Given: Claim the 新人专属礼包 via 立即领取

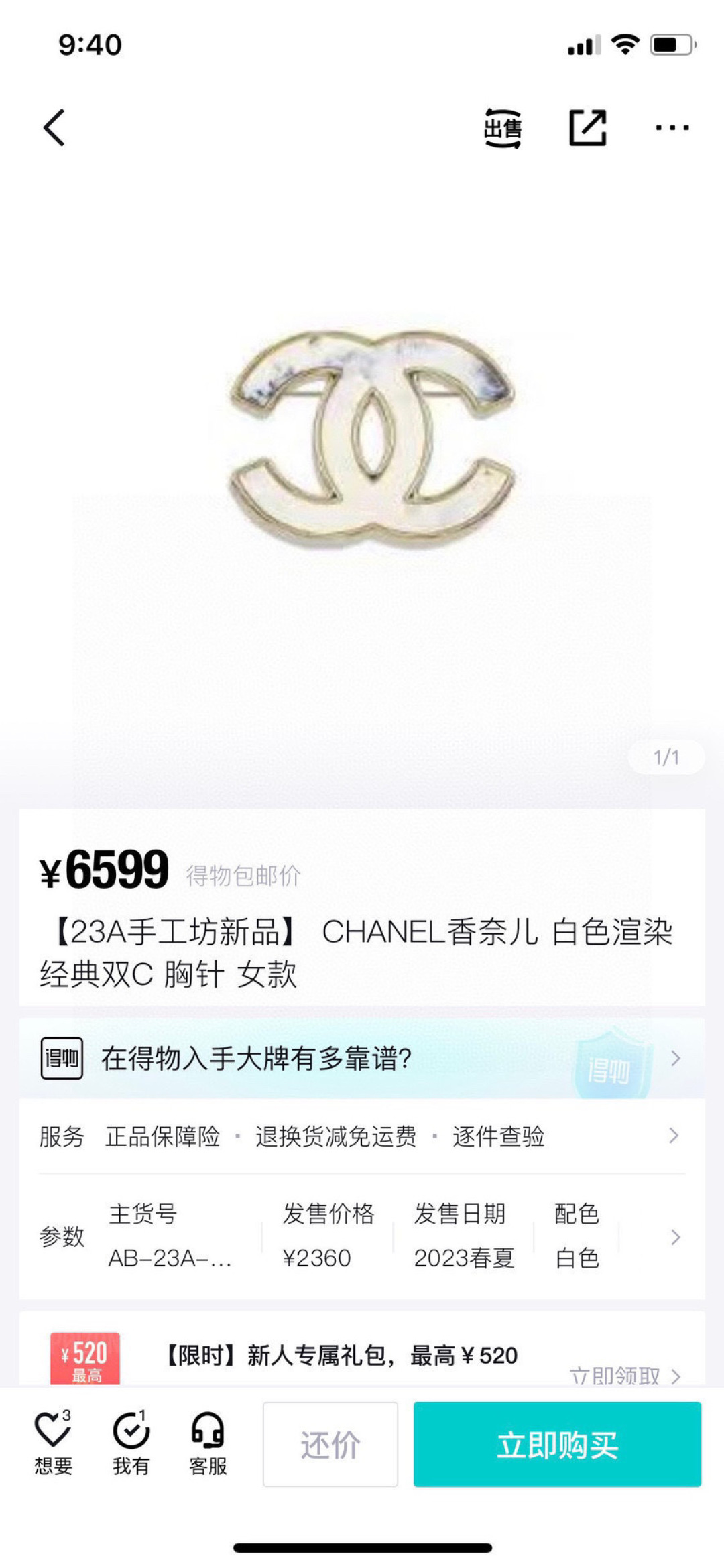Looking at the screenshot, I should point(625,1376).
